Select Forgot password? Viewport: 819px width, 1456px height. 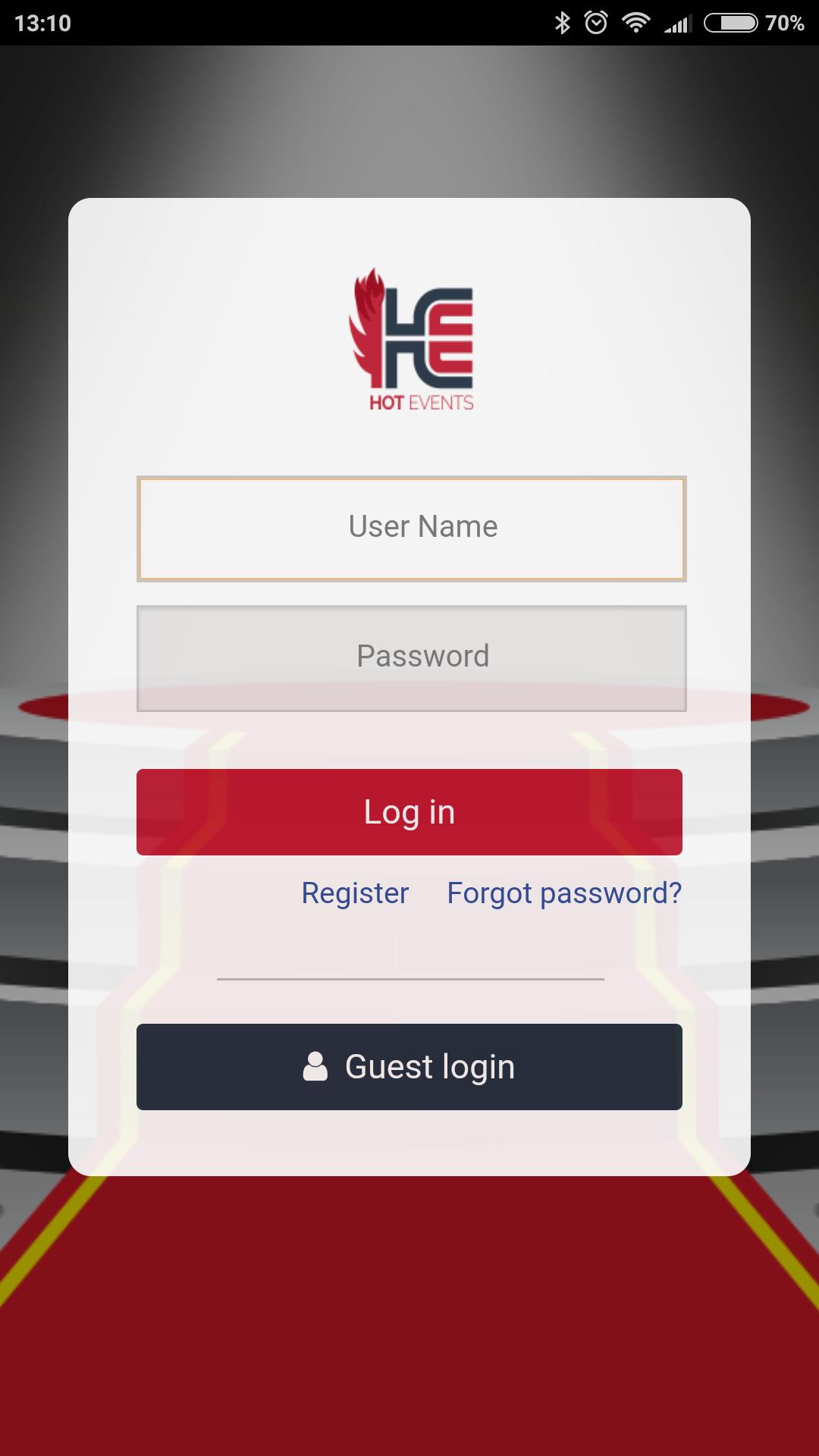click(564, 893)
